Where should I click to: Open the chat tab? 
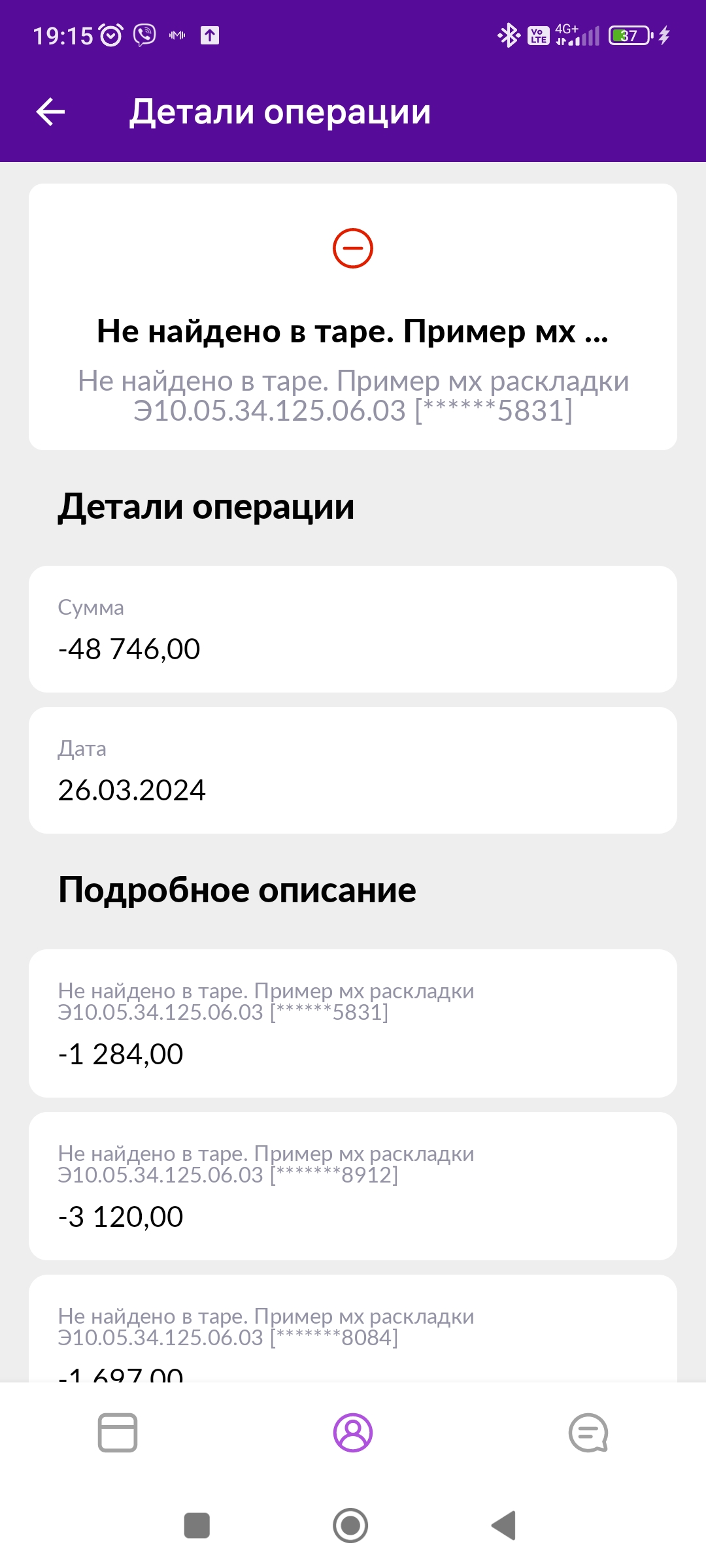(588, 1432)
